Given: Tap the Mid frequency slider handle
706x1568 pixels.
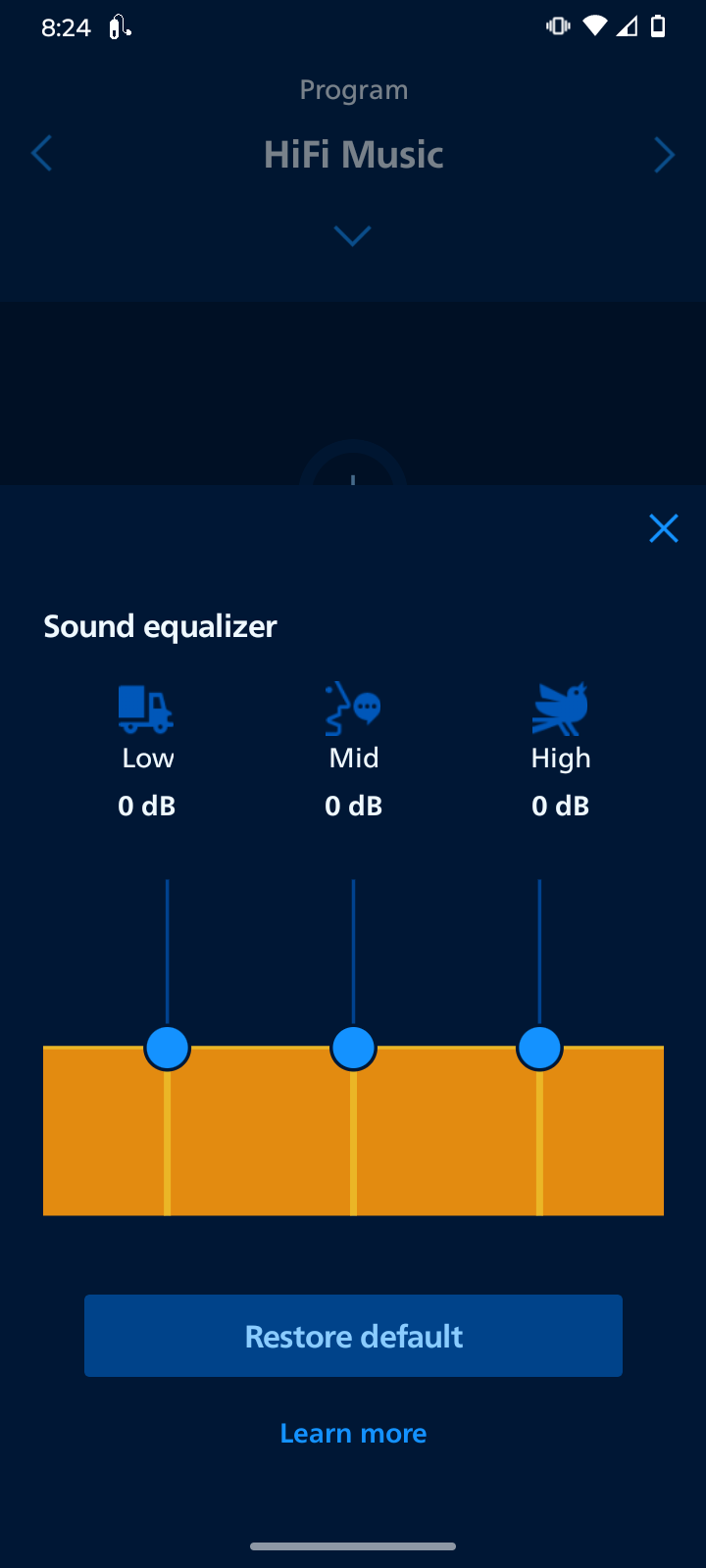Looking at the screenshot, I should click(353, 1049).
